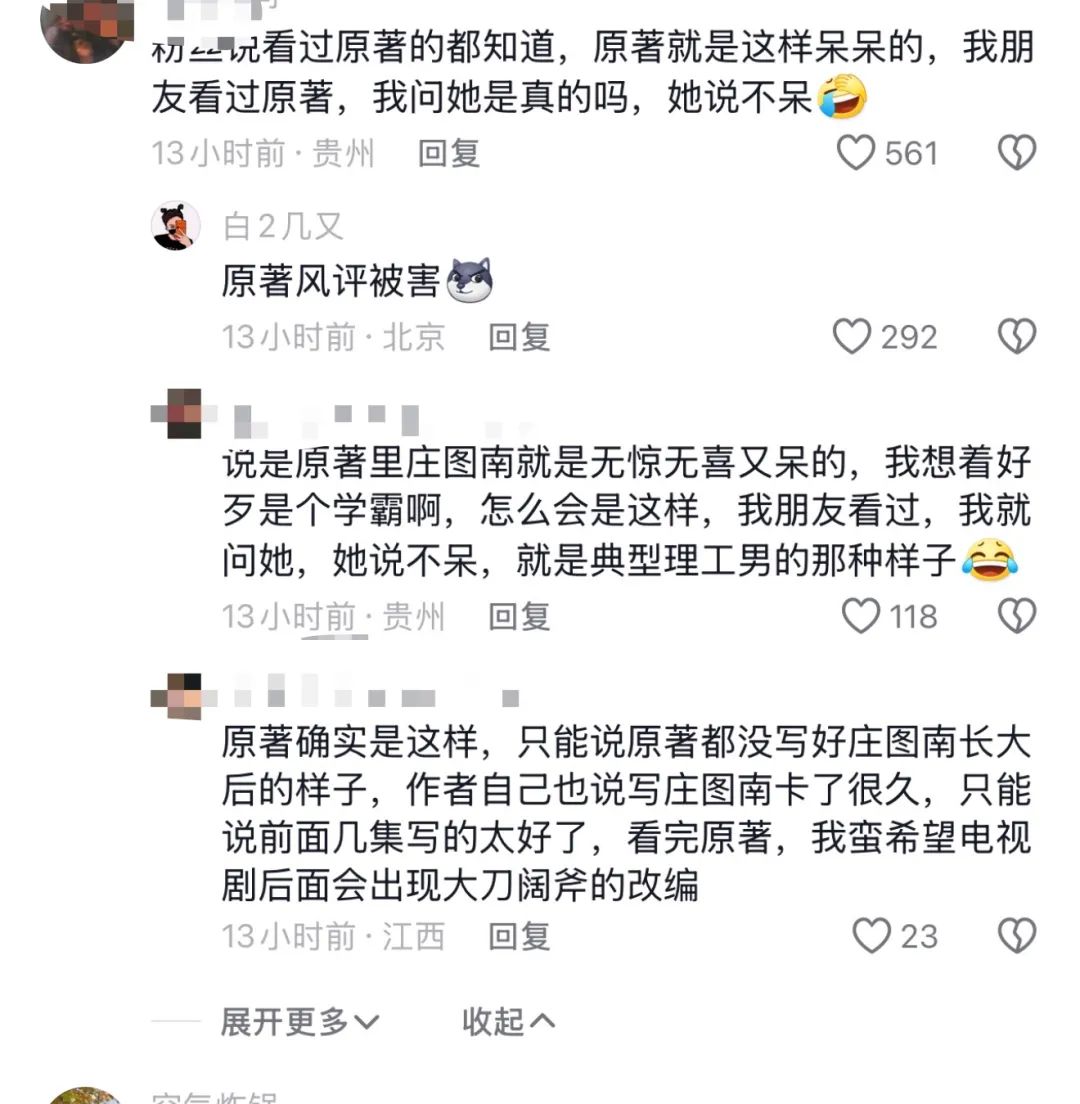The width and height of the screenshot is (1080, 1104).
Task: Reply to the Guizhou comment with 118 likes
Action: (x=519, y=616)
